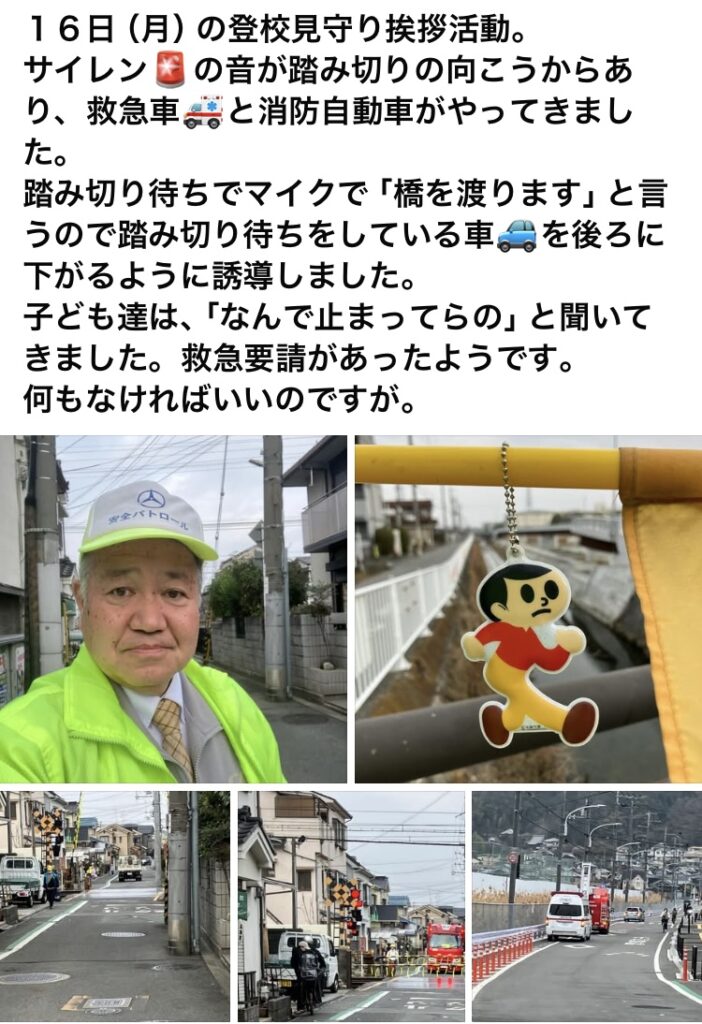View the photo of the ambulance on the bridge road

click(x=587, y=905)
